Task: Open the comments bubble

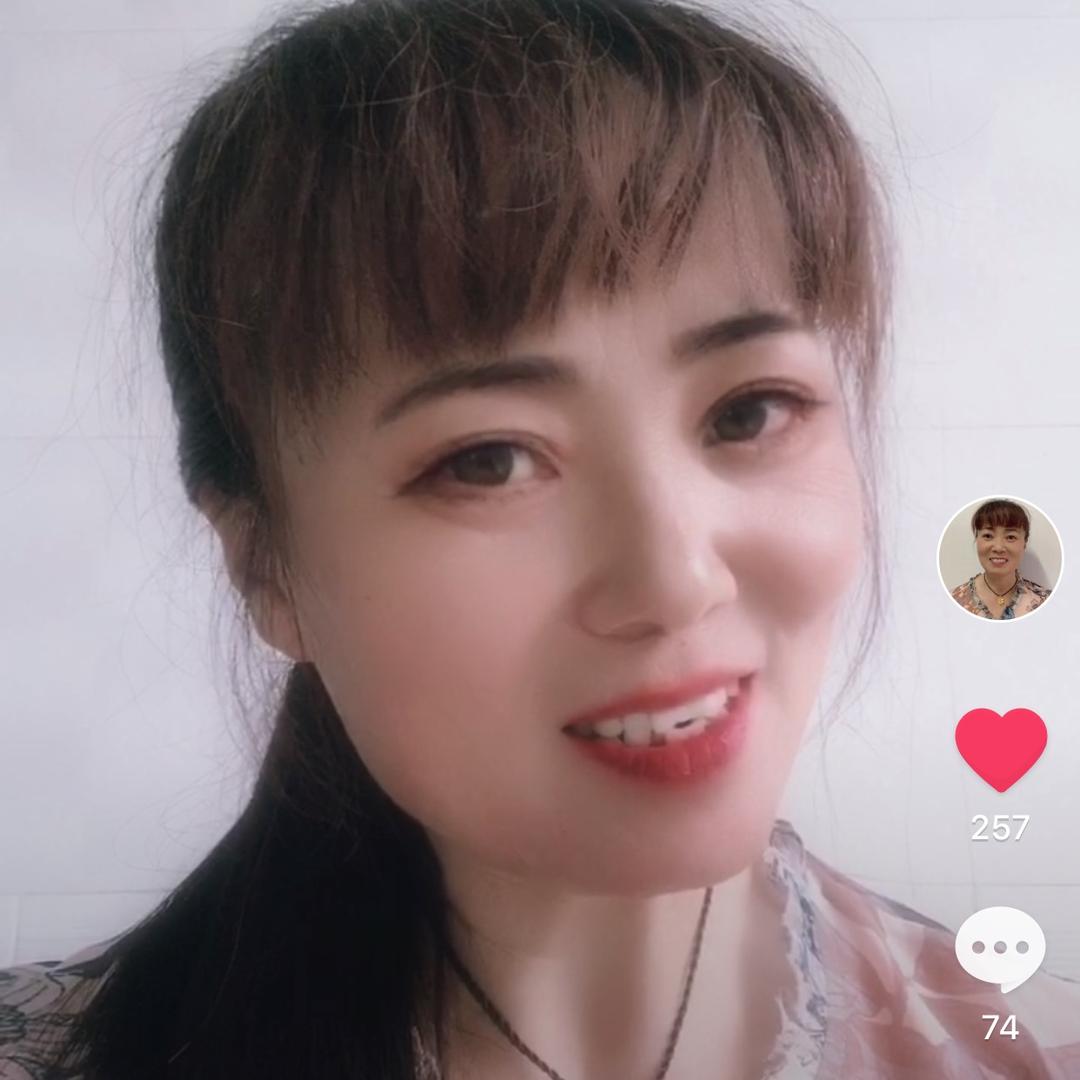Action: (1000, 949)
